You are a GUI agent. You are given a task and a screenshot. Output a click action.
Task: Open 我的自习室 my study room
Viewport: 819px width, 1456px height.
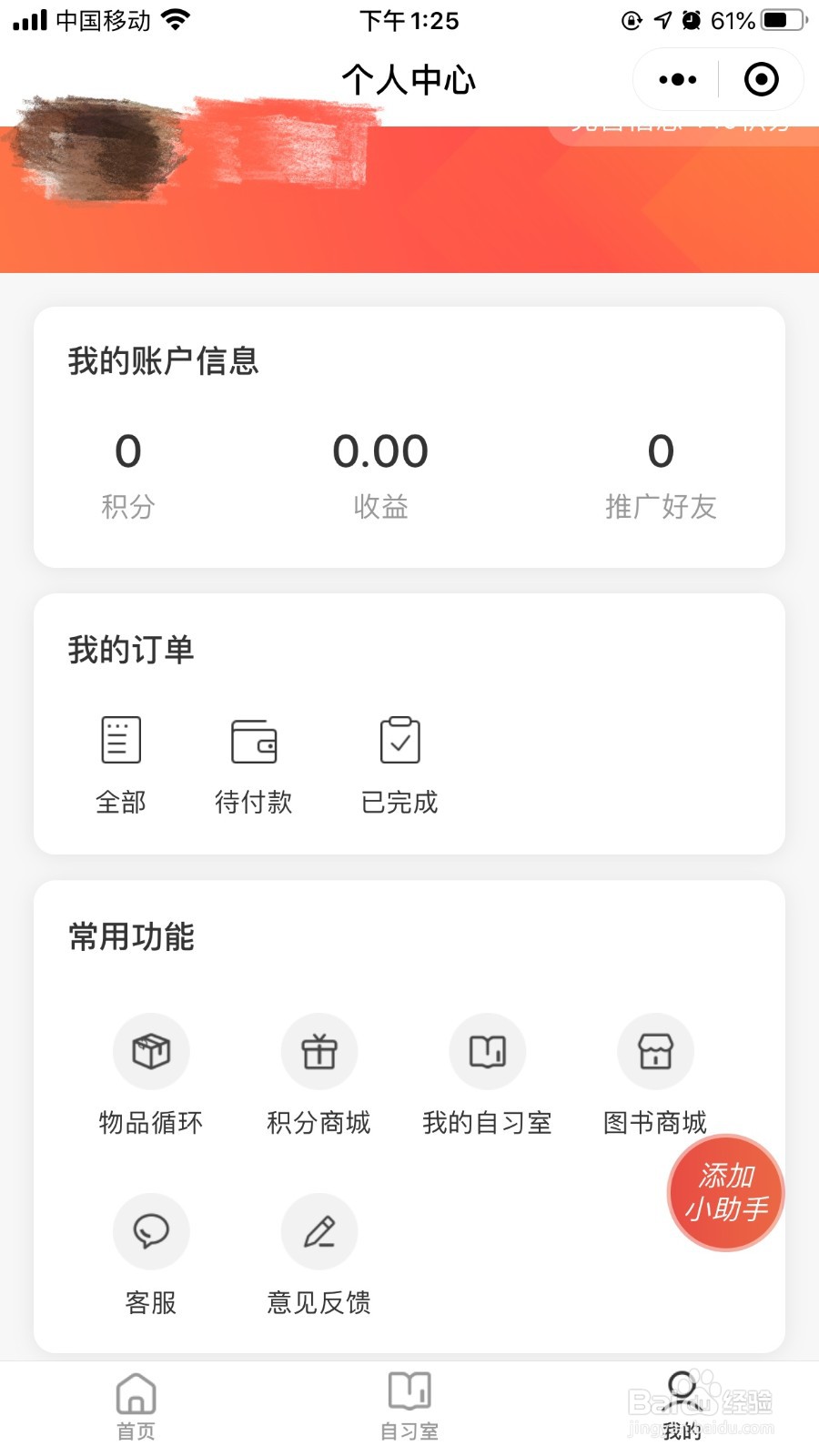click(x=488, y=1072)
